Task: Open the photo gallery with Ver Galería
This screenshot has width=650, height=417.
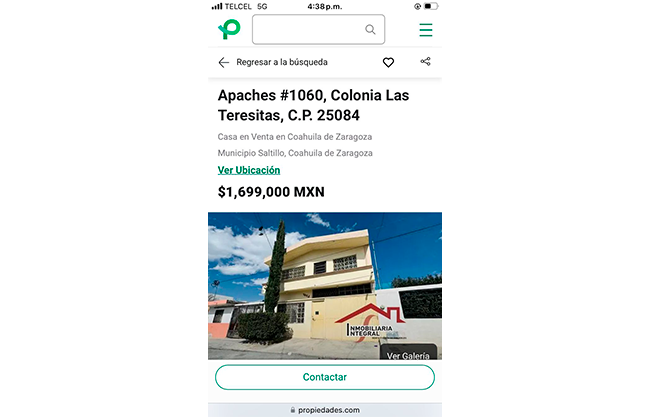Action: pos(408,355)
